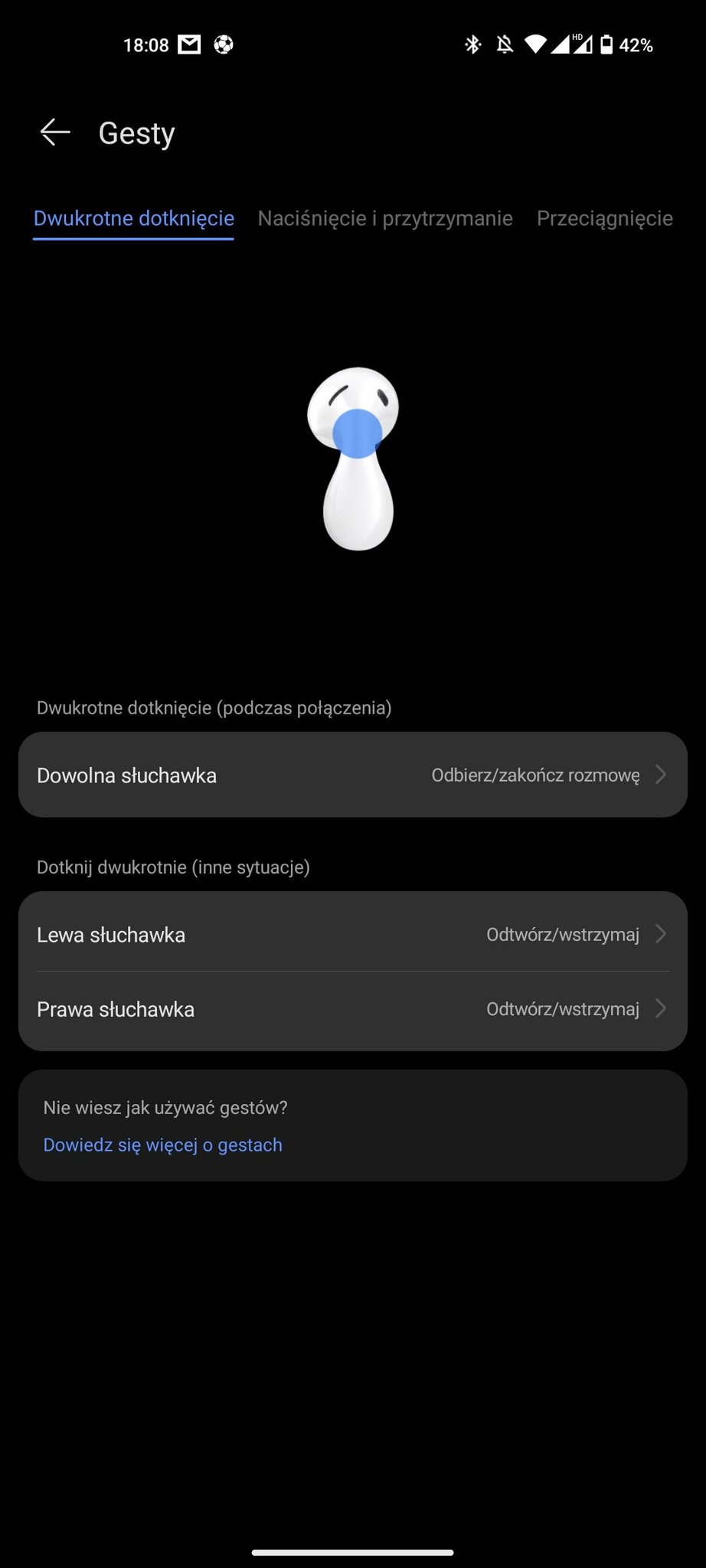Open Lewa słuchawka double-tap setting

[352, 934]
